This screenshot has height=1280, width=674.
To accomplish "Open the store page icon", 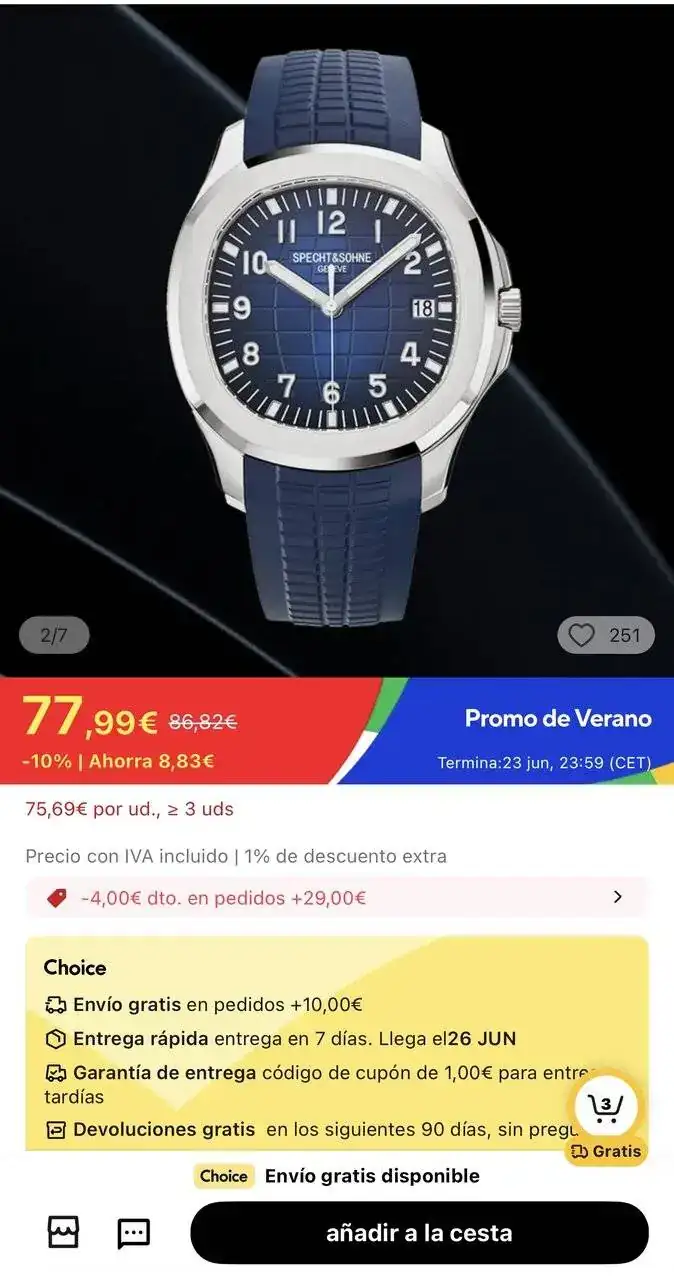I will 63,1232.
